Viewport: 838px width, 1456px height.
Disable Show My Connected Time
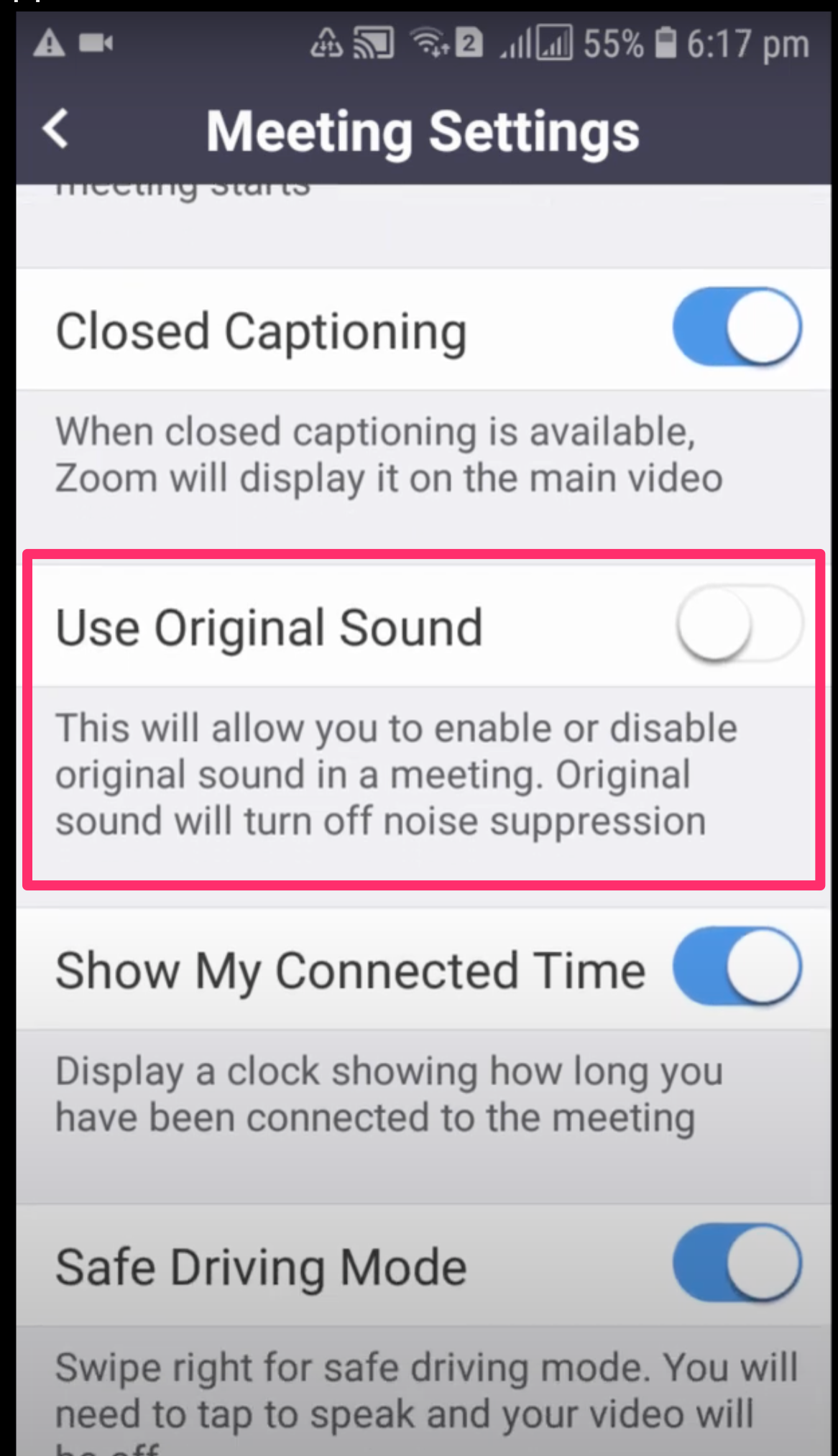(737, 967)
